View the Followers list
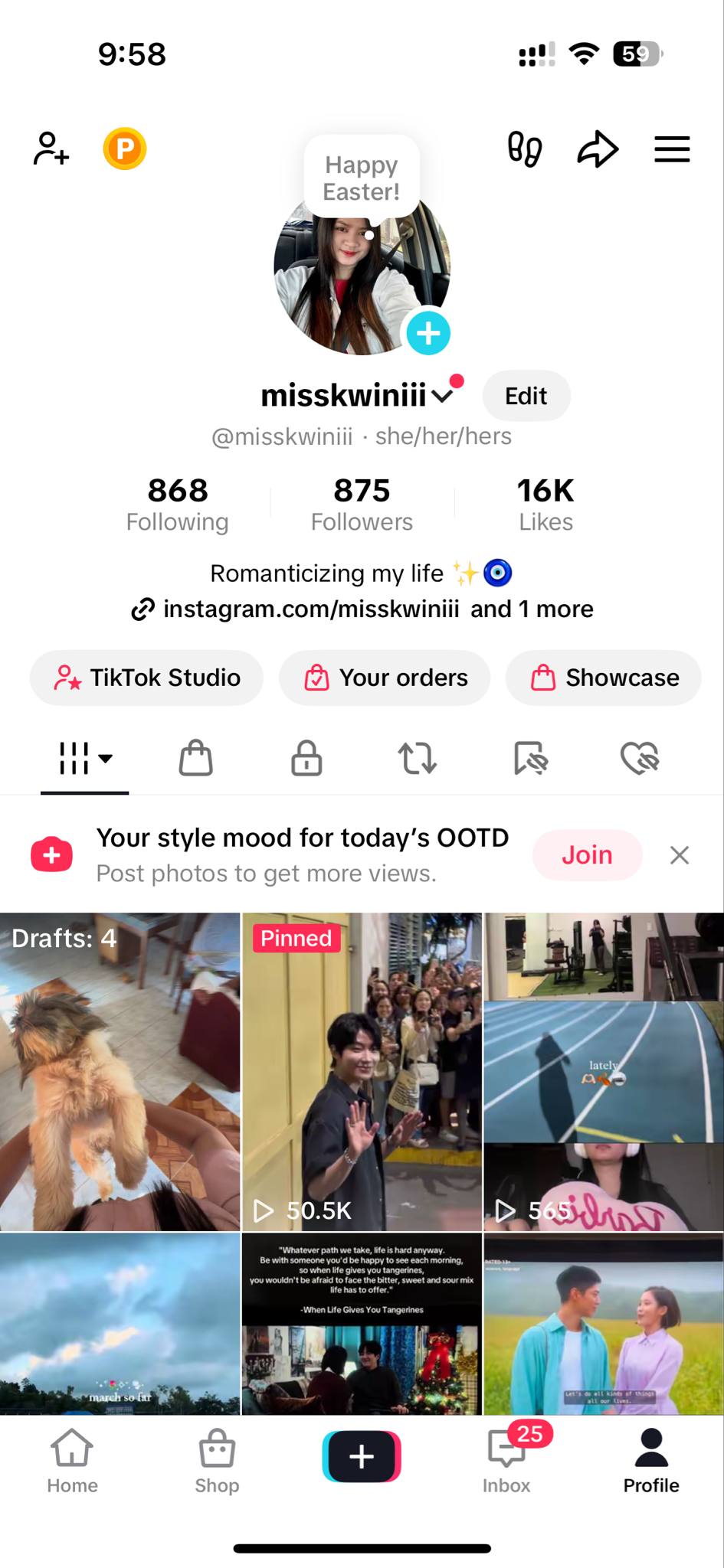Viewport: 724px width, 1568px height. click(x=362, y=505)
